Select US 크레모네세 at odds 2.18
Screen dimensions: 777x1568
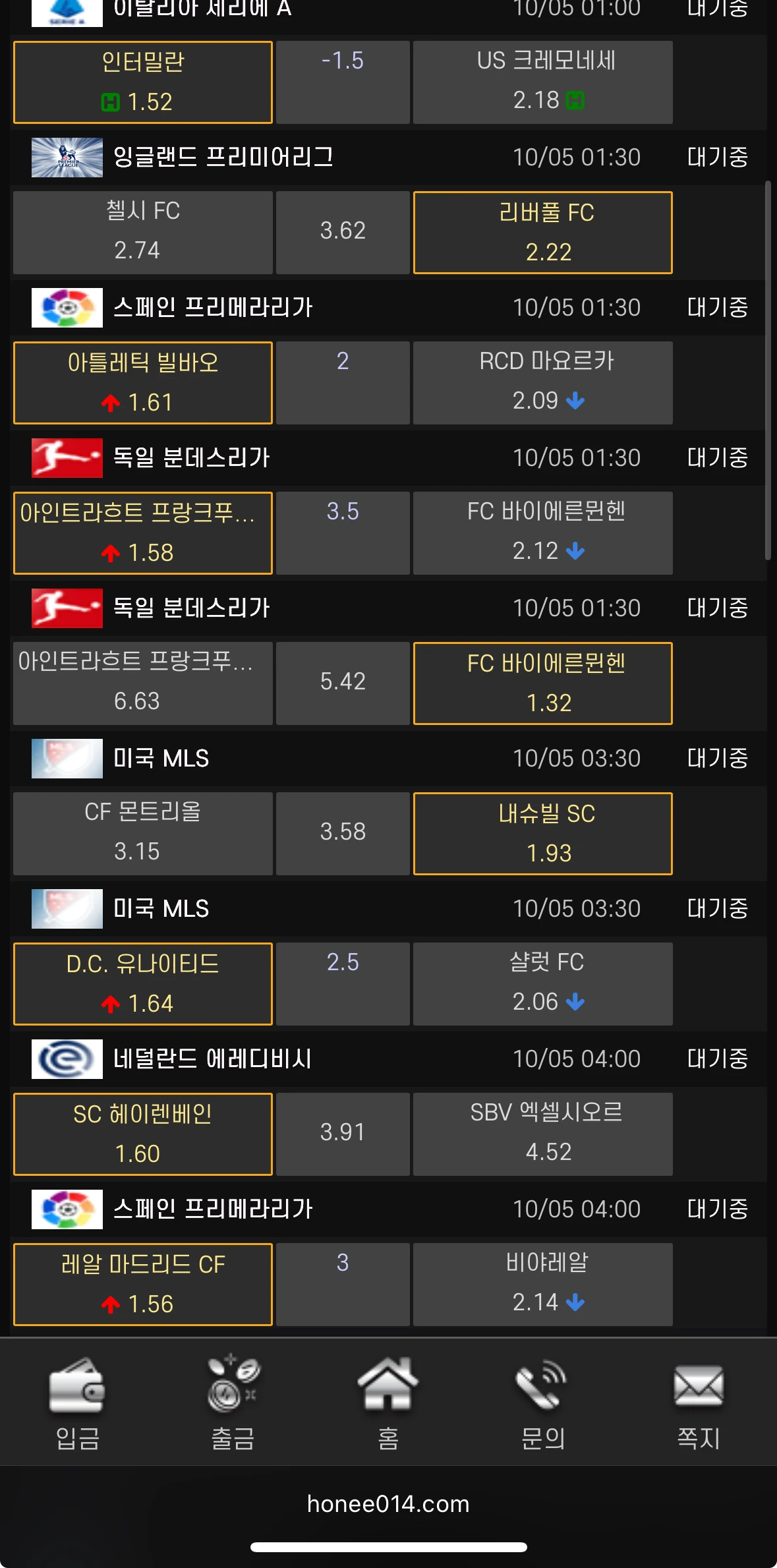pos(542,82)
